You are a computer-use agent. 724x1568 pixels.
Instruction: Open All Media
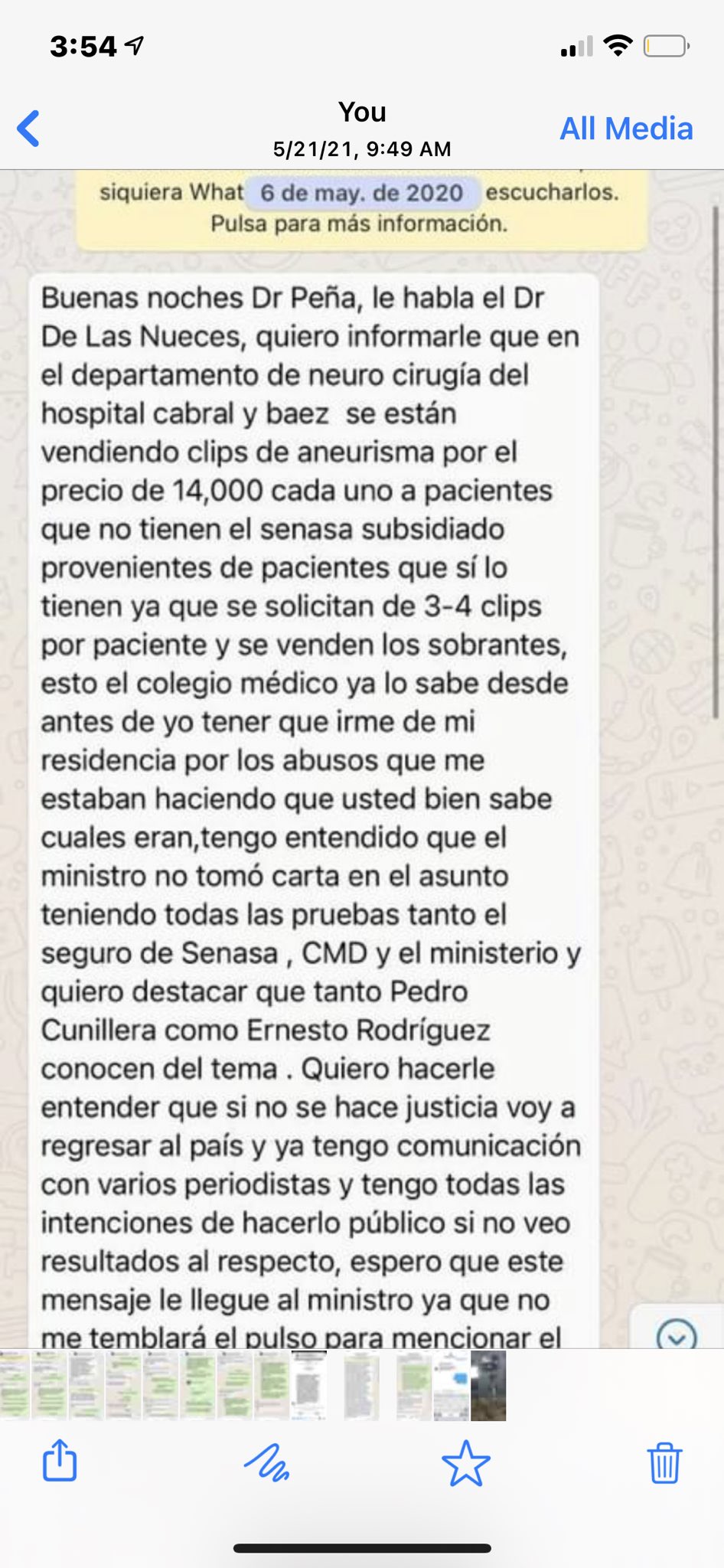click(x=626, y=128)
